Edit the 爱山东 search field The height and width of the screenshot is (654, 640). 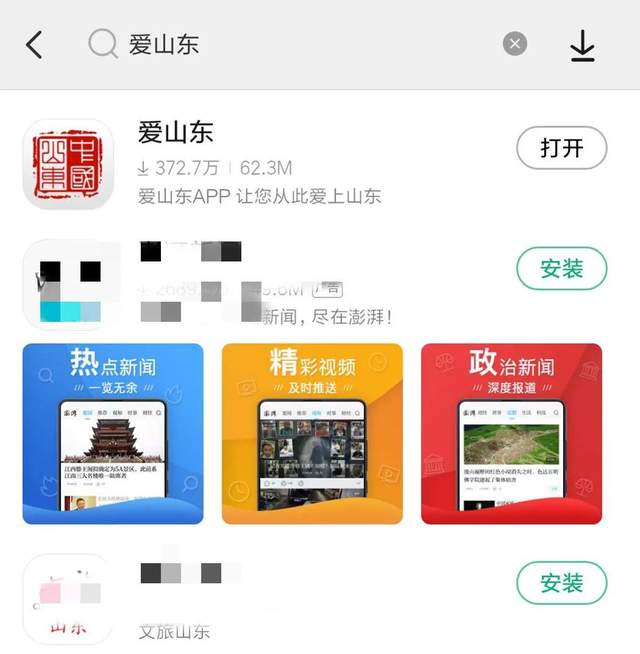click(300, 44)
